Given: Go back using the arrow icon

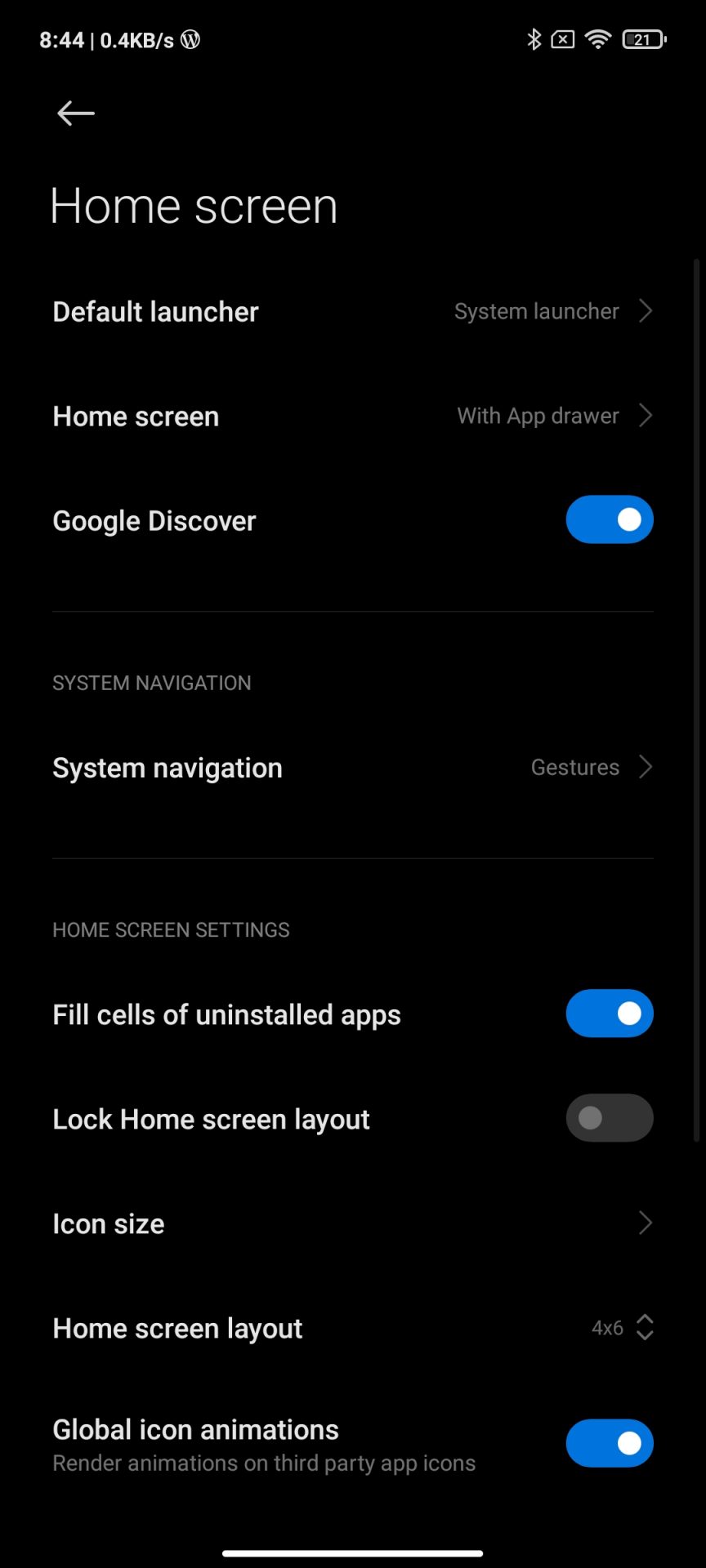Looking at the screenshot, I should (x=76, y=114).
